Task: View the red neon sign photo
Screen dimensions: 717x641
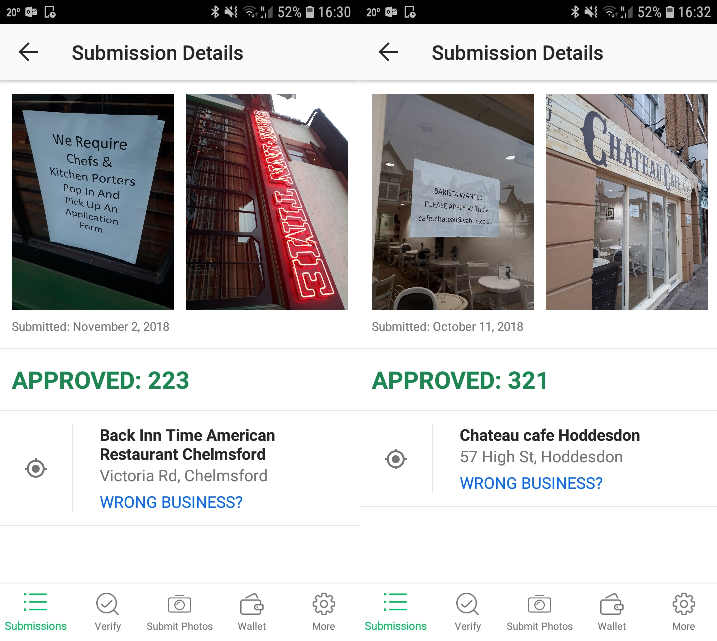Action: [x=267, y=202]
